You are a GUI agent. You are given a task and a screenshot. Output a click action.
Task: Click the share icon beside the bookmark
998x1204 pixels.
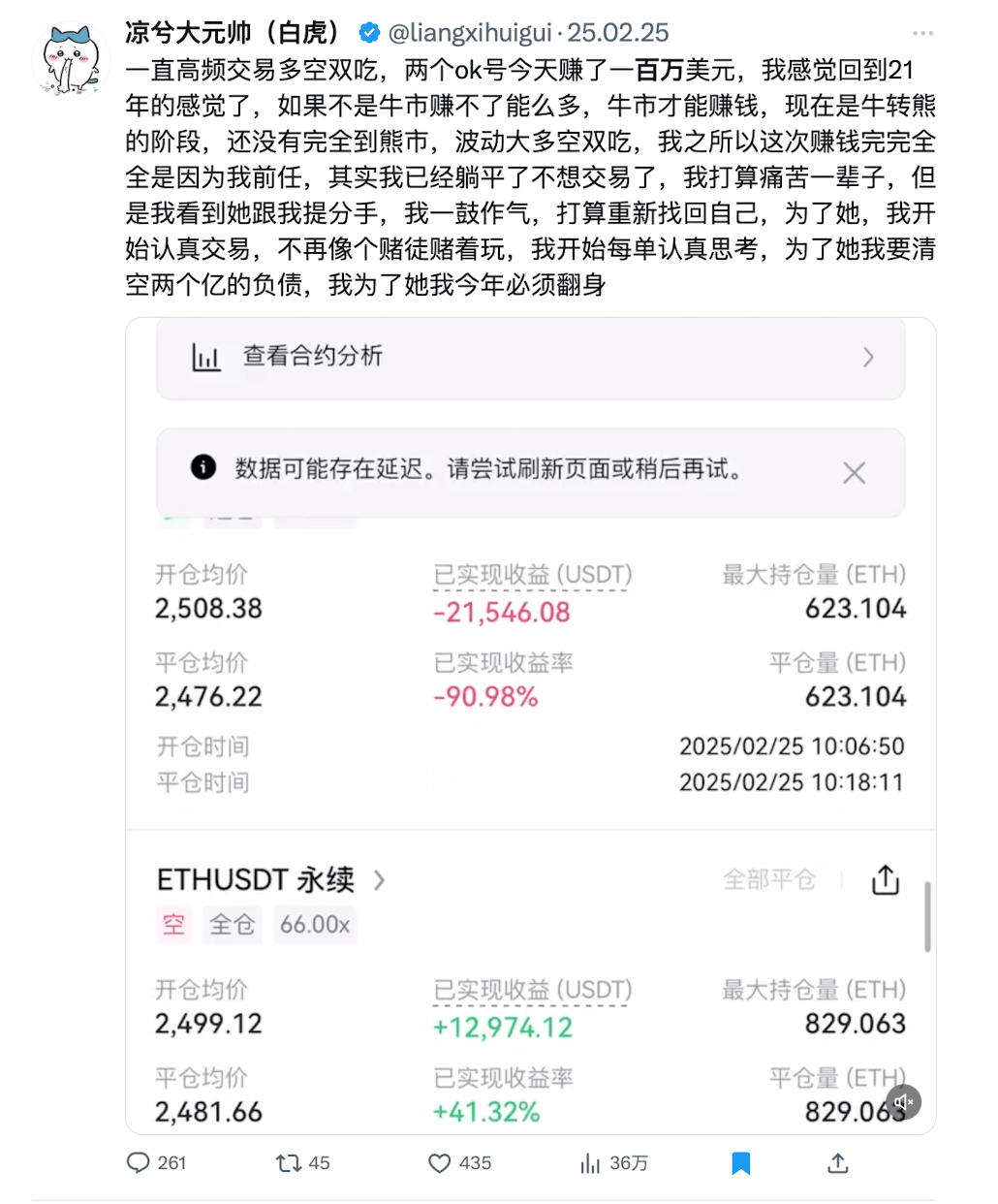pyautogui.click(x=837, y=1162)
